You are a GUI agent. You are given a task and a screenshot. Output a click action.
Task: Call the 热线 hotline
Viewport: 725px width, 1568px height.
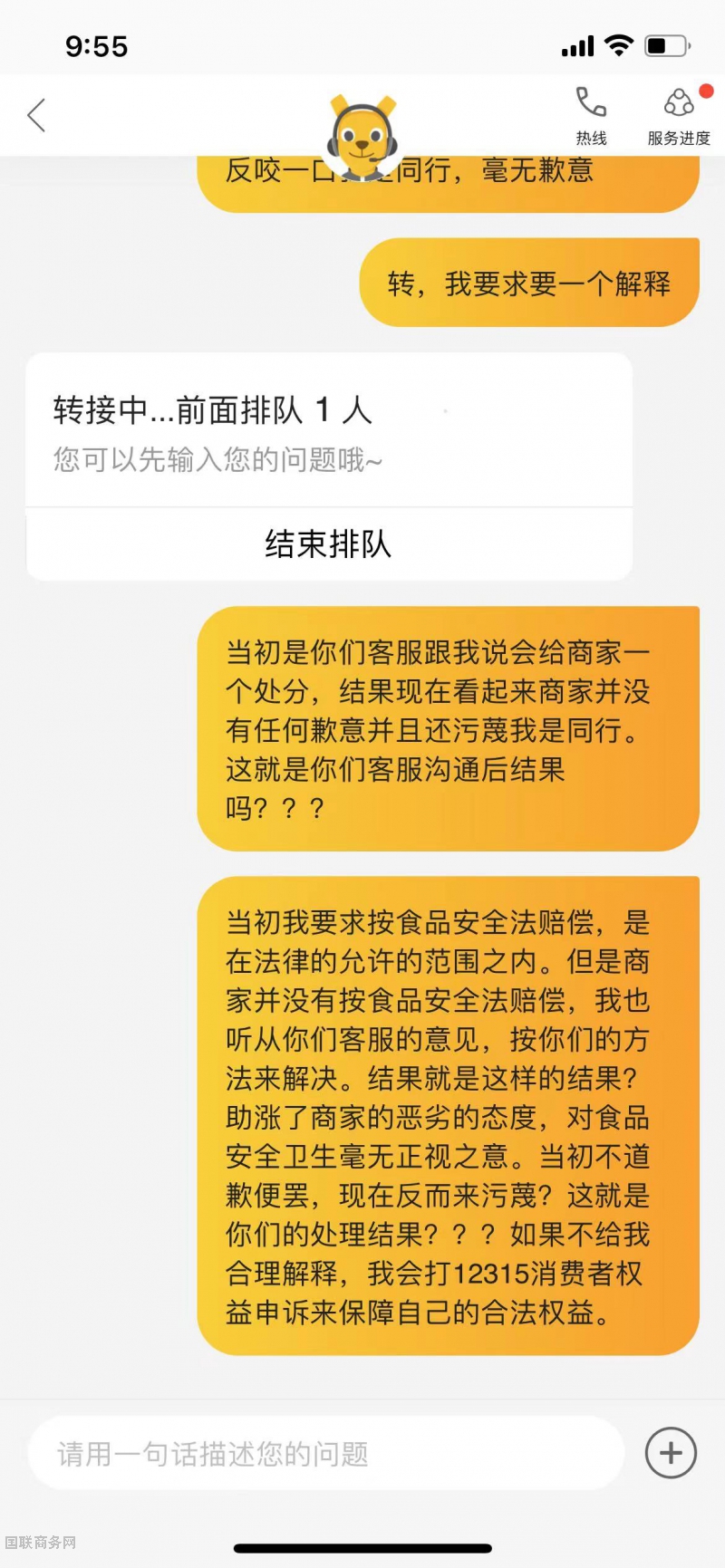591,115
